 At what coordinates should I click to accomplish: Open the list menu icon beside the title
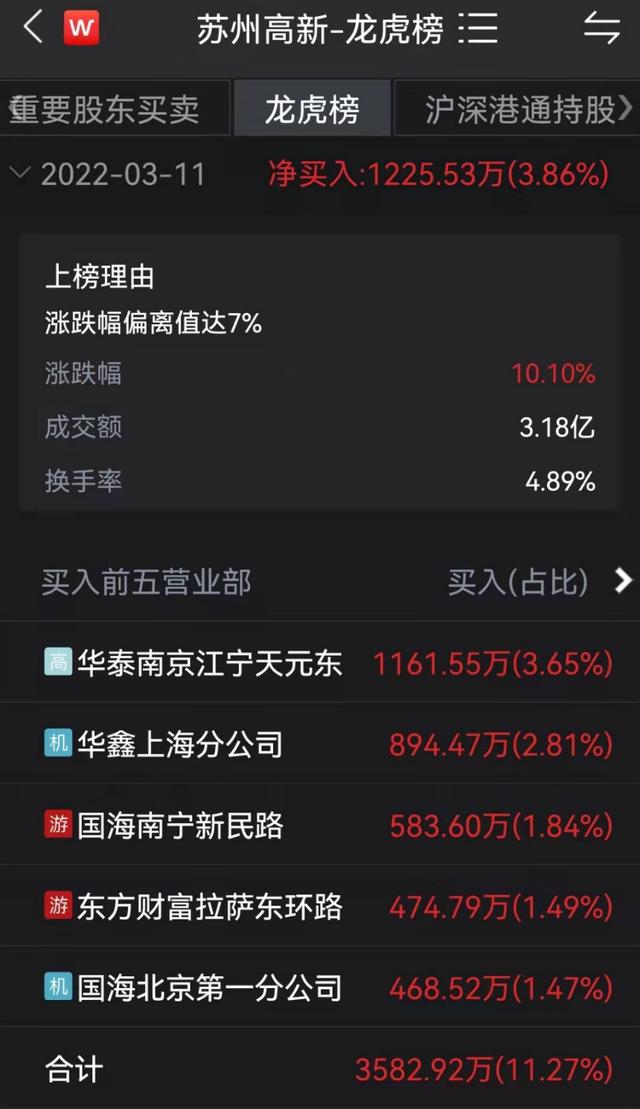(478, 29)
